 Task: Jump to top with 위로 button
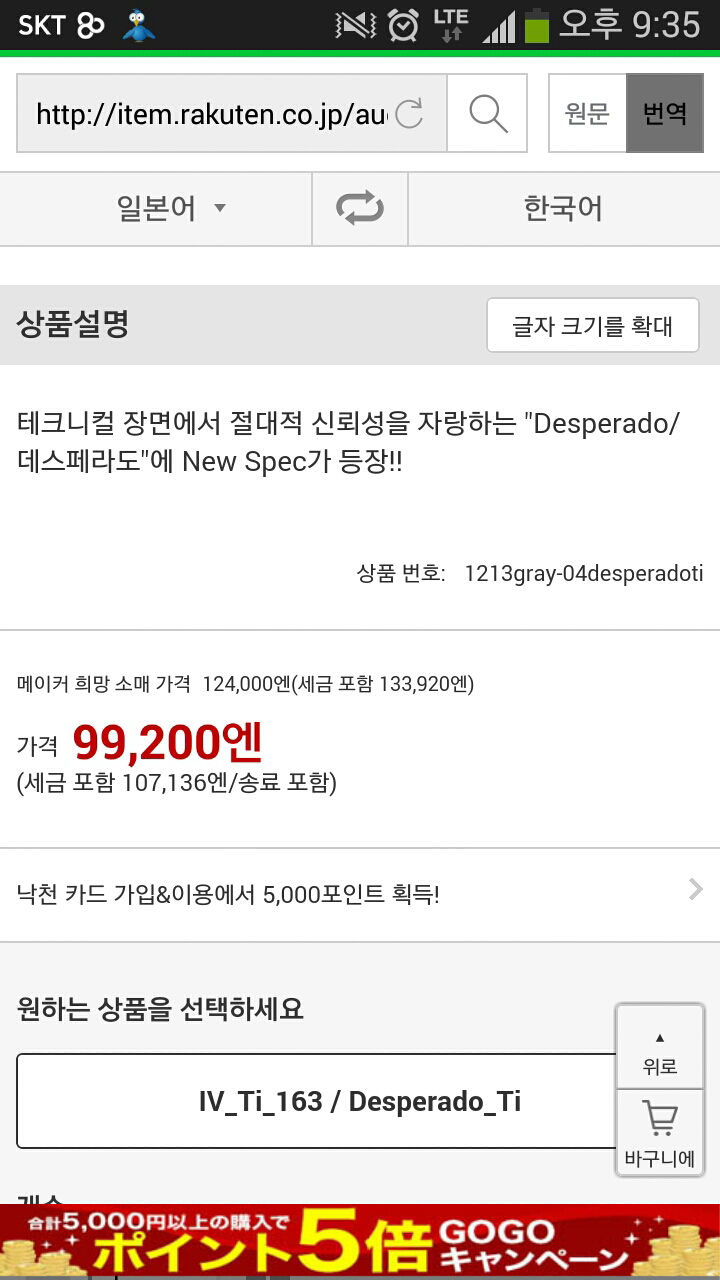(x=660, y=1048)
